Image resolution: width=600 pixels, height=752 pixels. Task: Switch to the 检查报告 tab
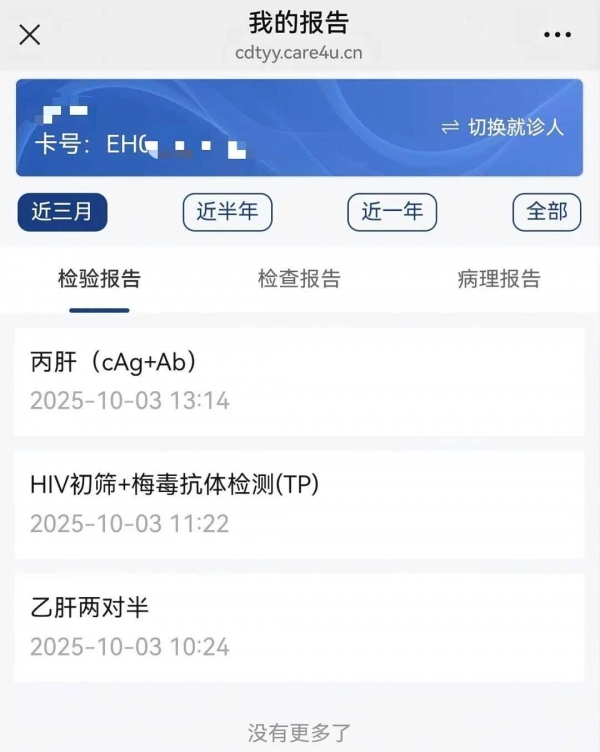point(299,279)
